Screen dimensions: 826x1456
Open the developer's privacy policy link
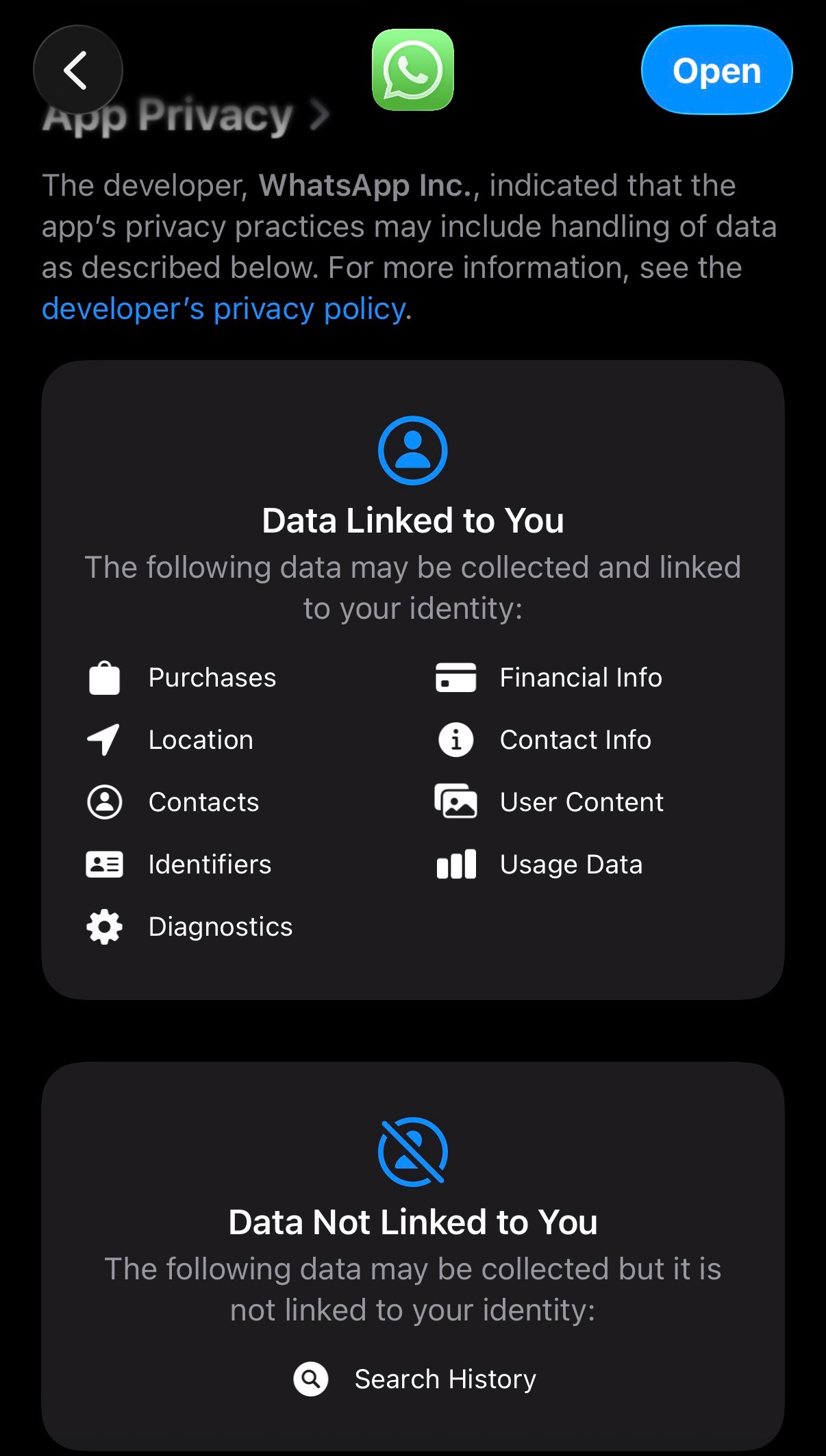click(224, 309)
